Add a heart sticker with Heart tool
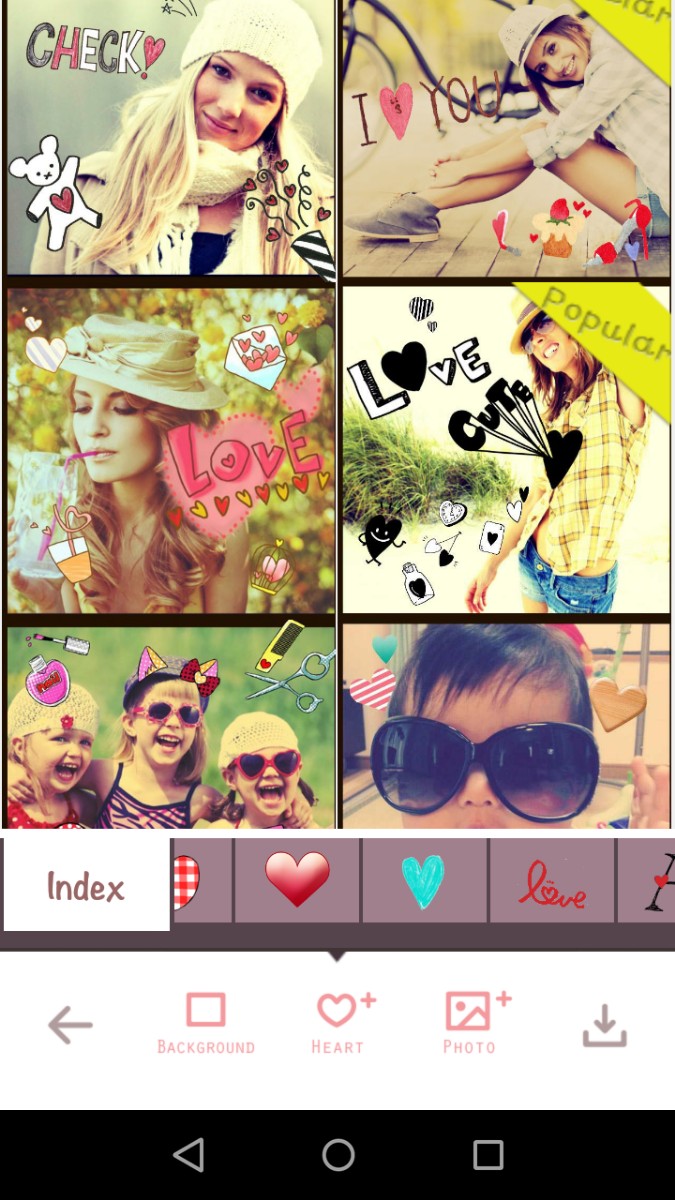 click(338, 1023)
